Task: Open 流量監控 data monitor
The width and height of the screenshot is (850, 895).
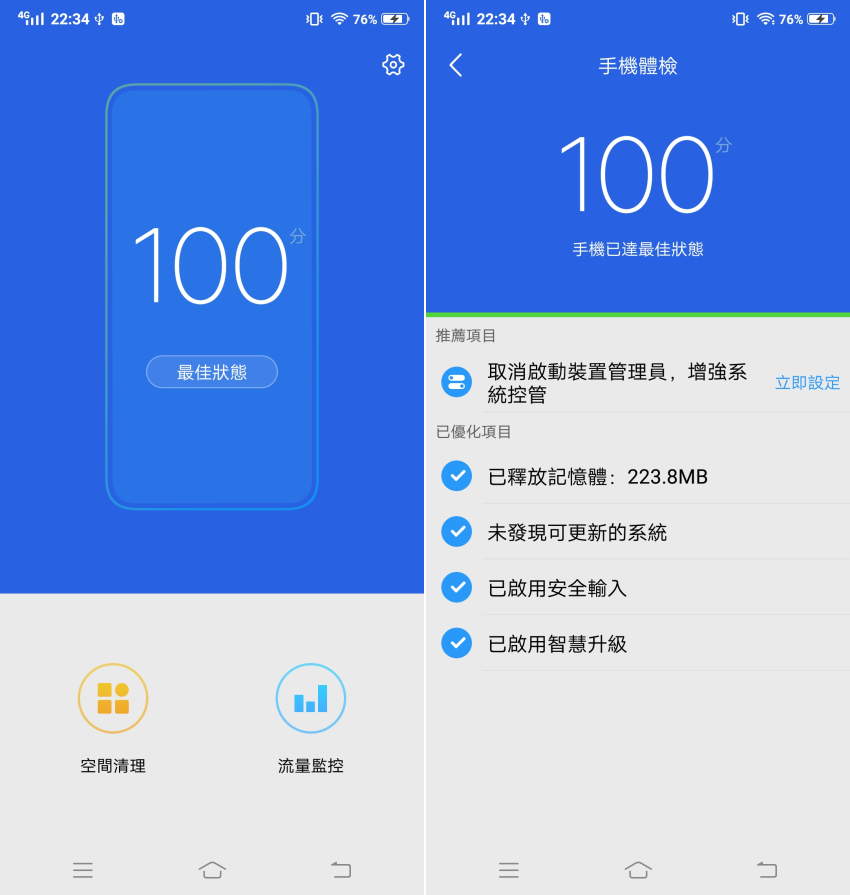Action: click(310, 699)
